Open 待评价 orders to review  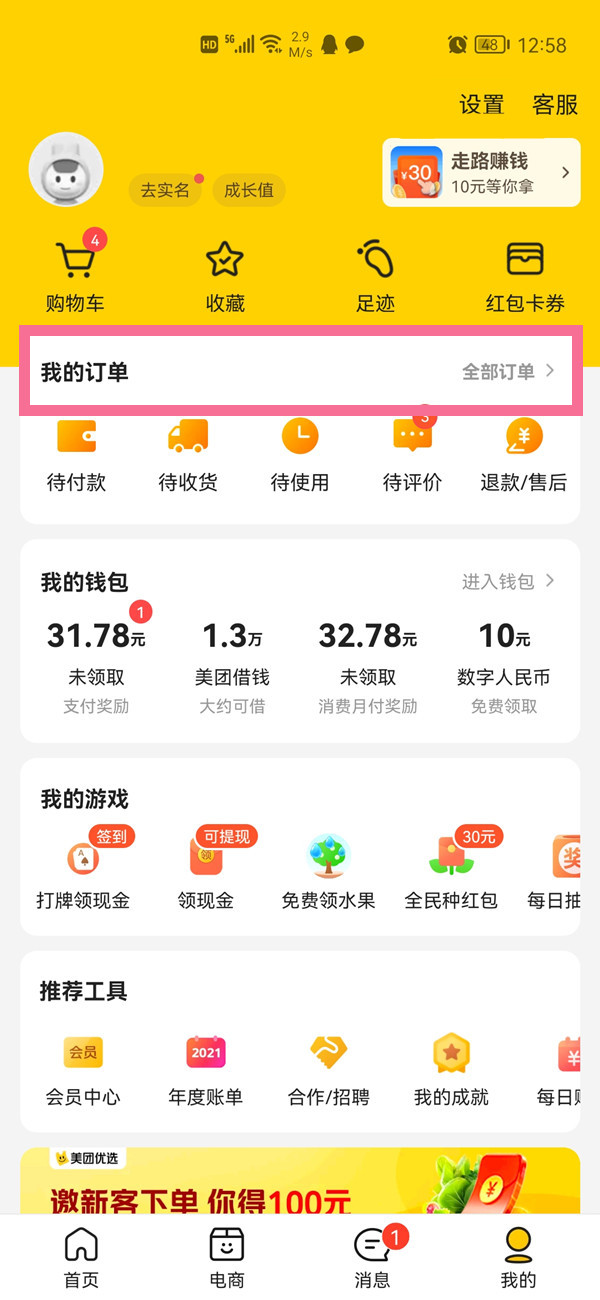[x=412, y=455]
